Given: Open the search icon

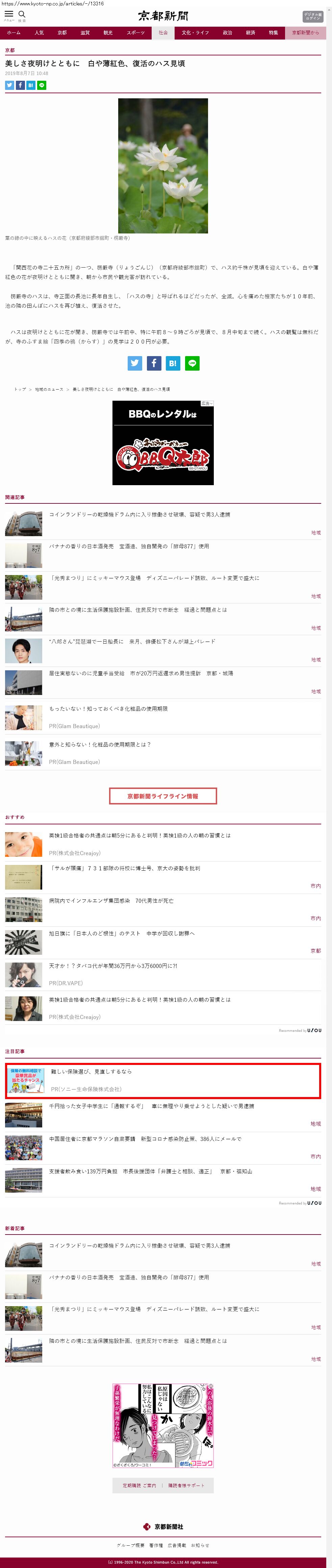Looking at the screenshot, I should [x=22, y=15].
